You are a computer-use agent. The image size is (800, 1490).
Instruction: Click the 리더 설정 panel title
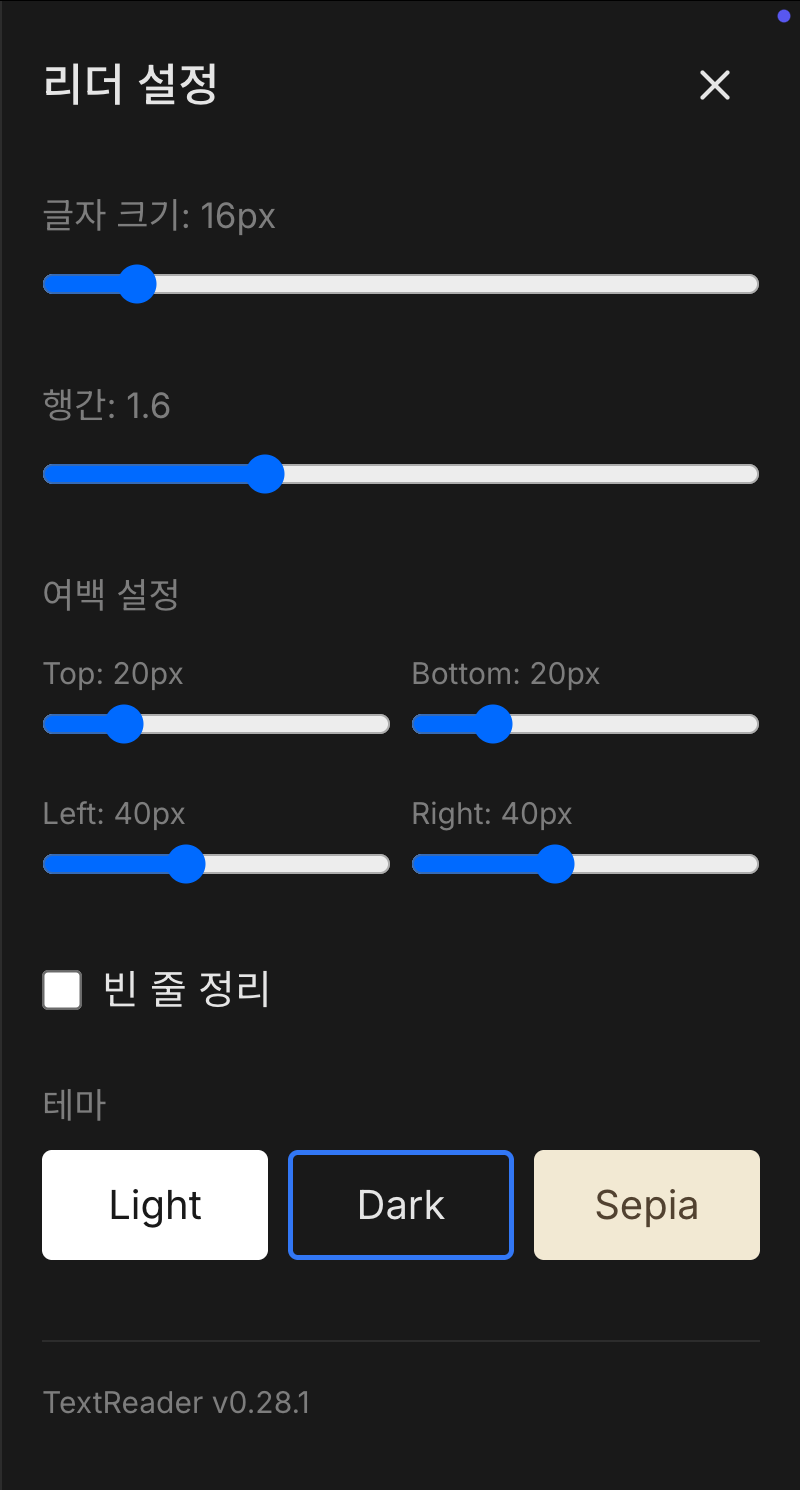pyautogui.click(x=130, y=84)
